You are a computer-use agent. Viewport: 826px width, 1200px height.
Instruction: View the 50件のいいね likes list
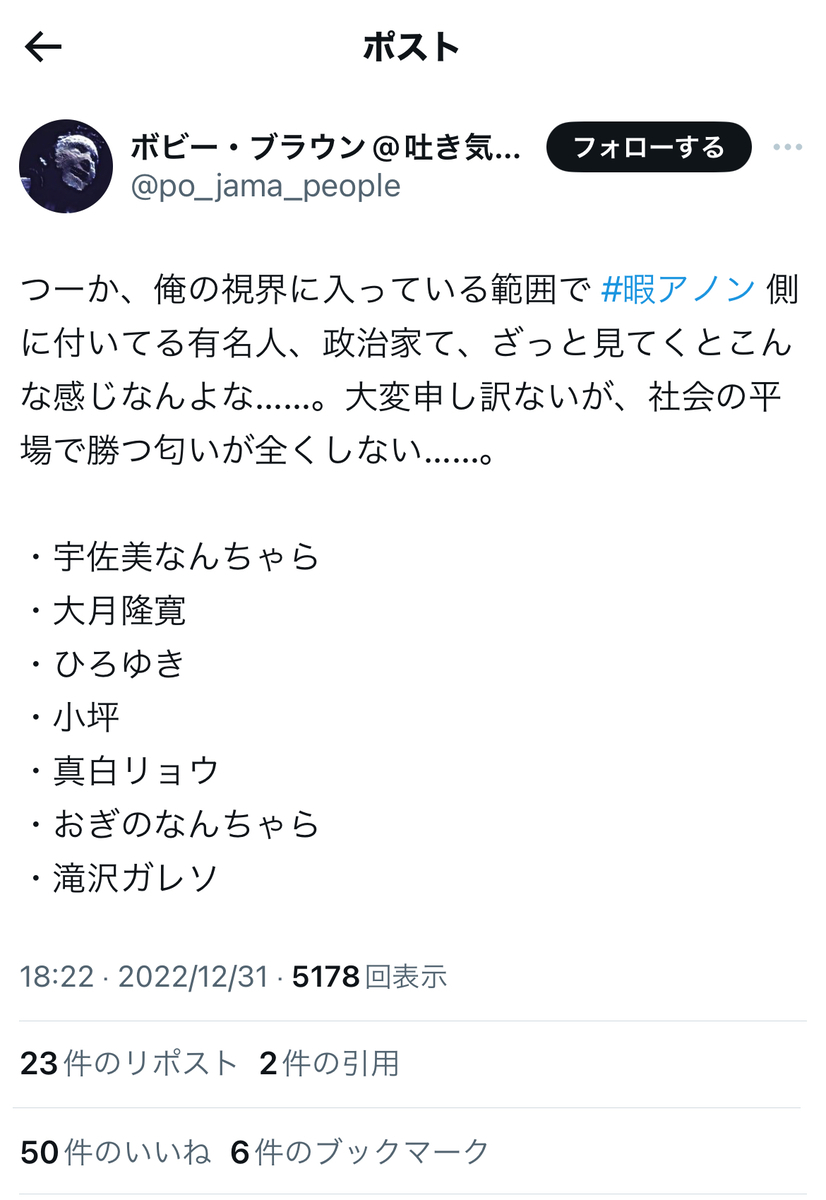[x=115, y=1152]
